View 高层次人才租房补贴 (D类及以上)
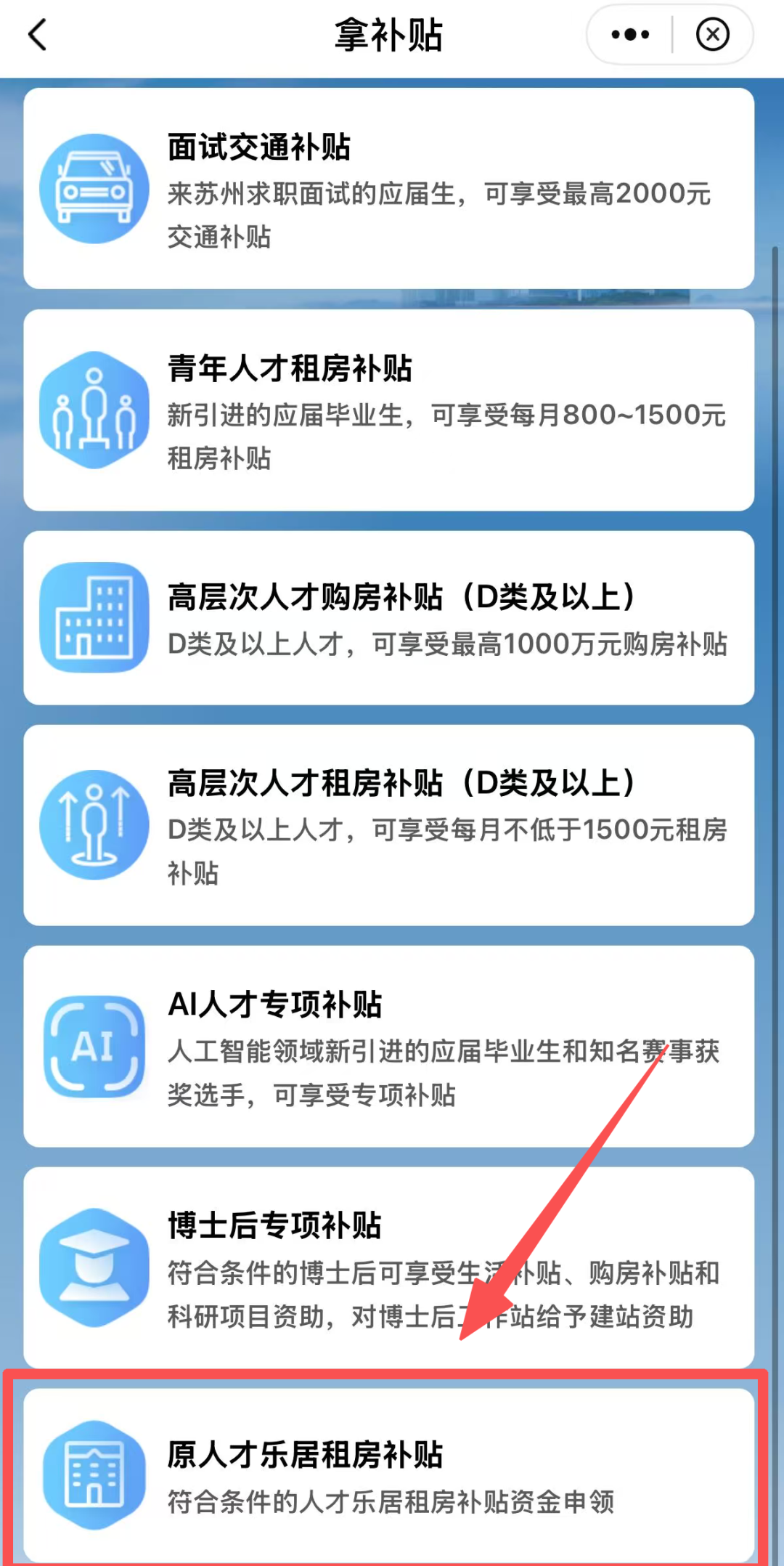 click(x=388, y=825)
